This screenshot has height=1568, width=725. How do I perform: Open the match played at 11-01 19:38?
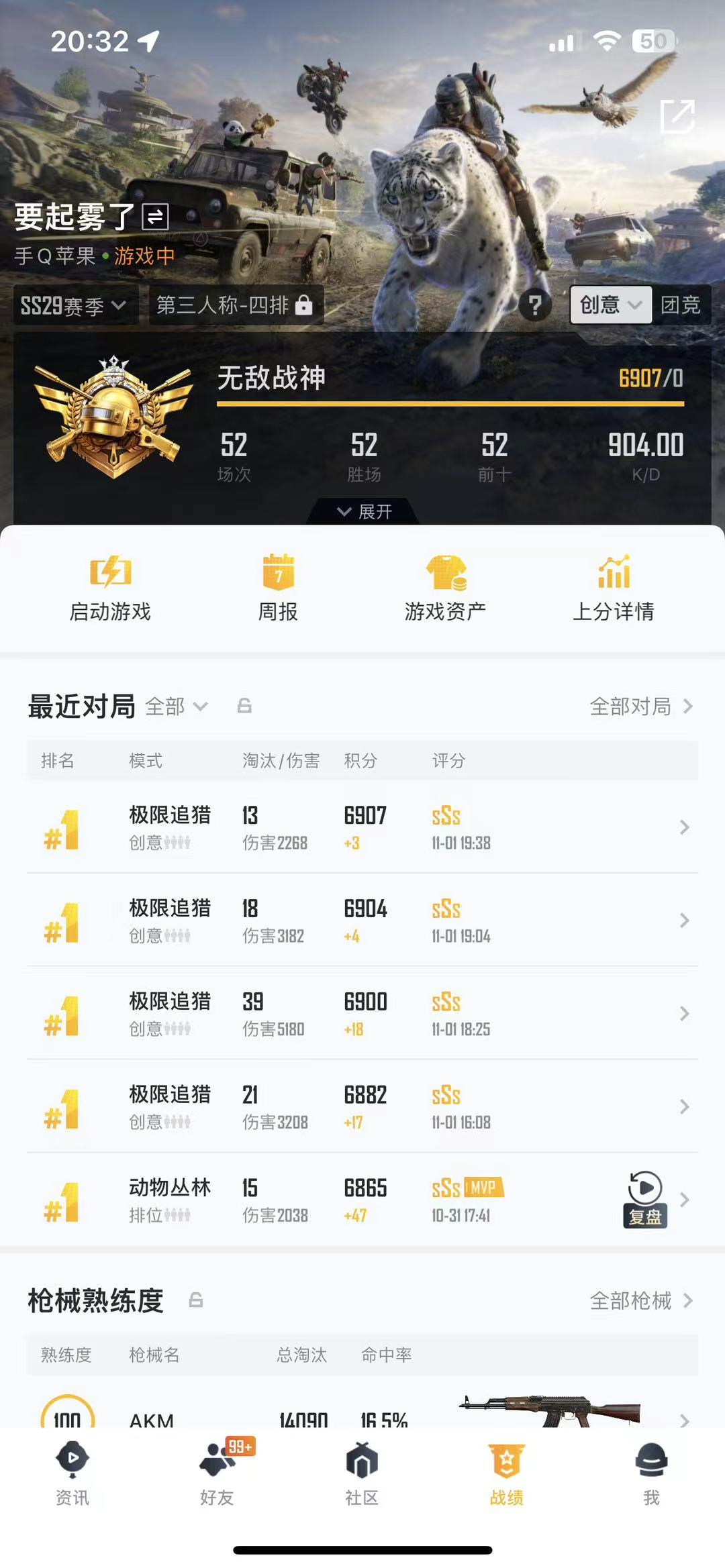pos(362,827)
